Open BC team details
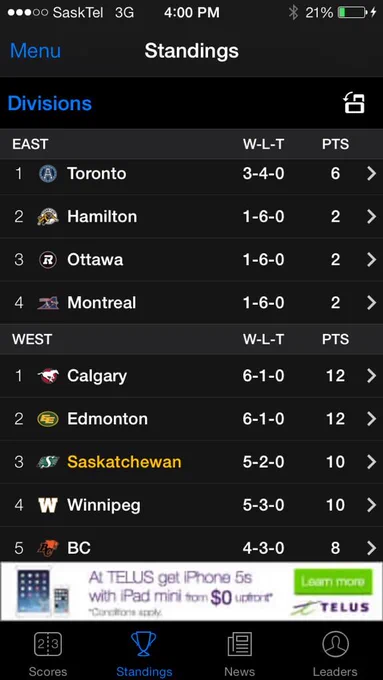The image size is (383, 680). click(191, 544)
